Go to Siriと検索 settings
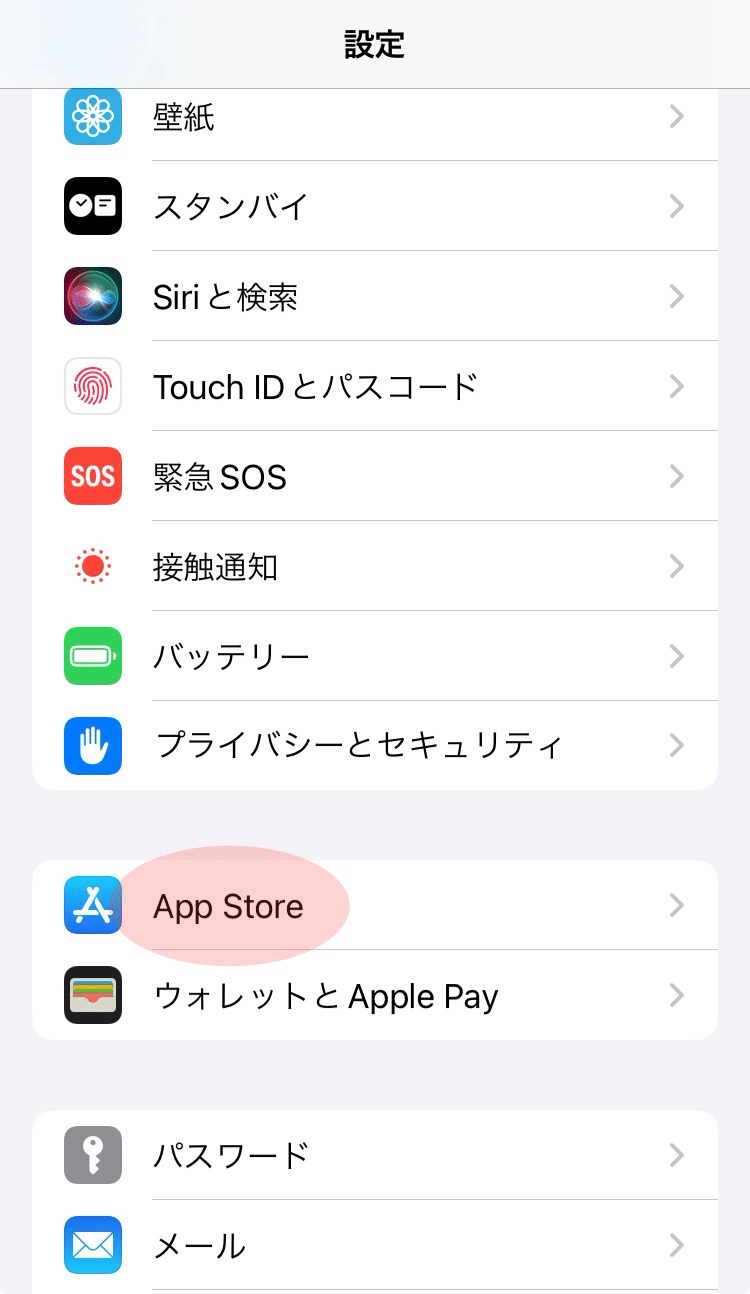 pos(375,296)
